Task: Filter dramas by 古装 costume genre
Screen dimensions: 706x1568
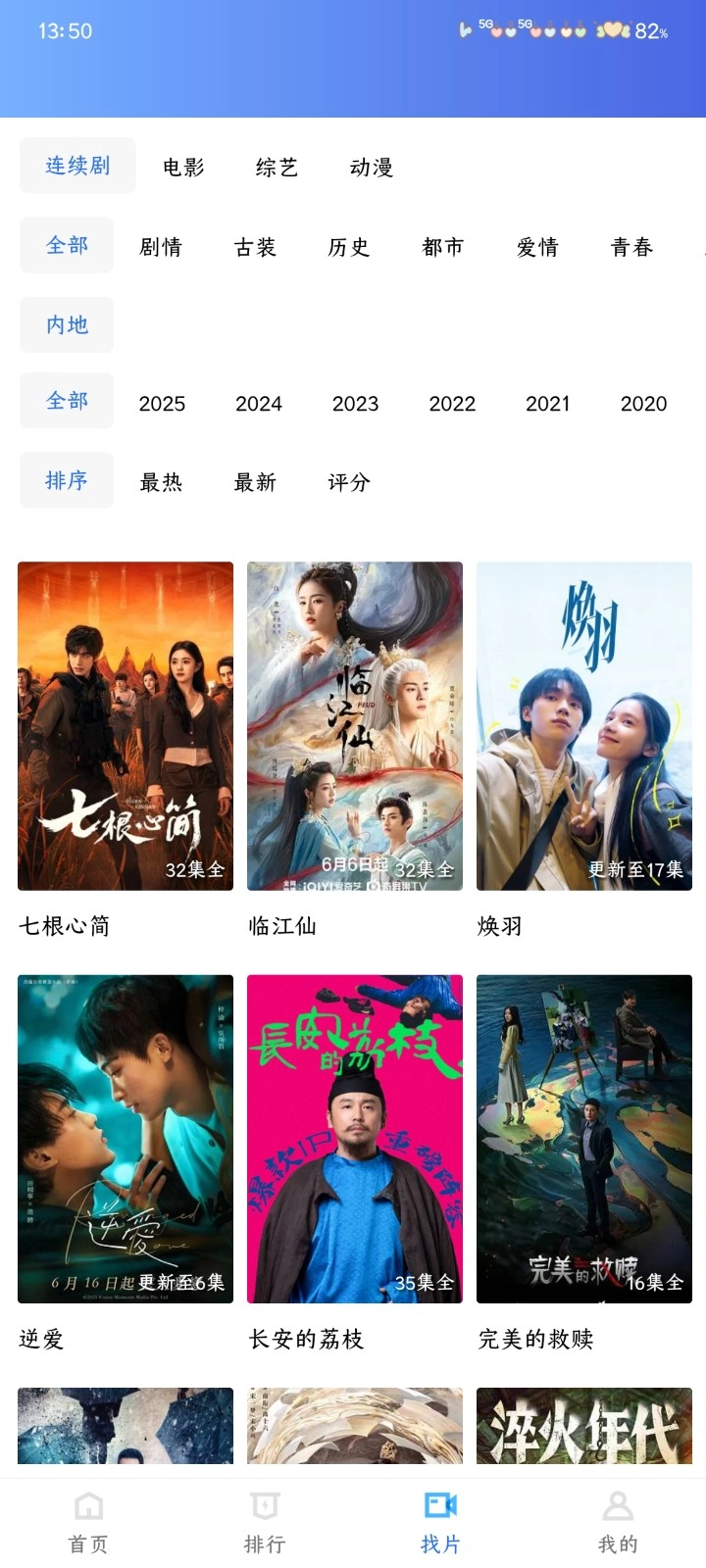Action: 257,246
